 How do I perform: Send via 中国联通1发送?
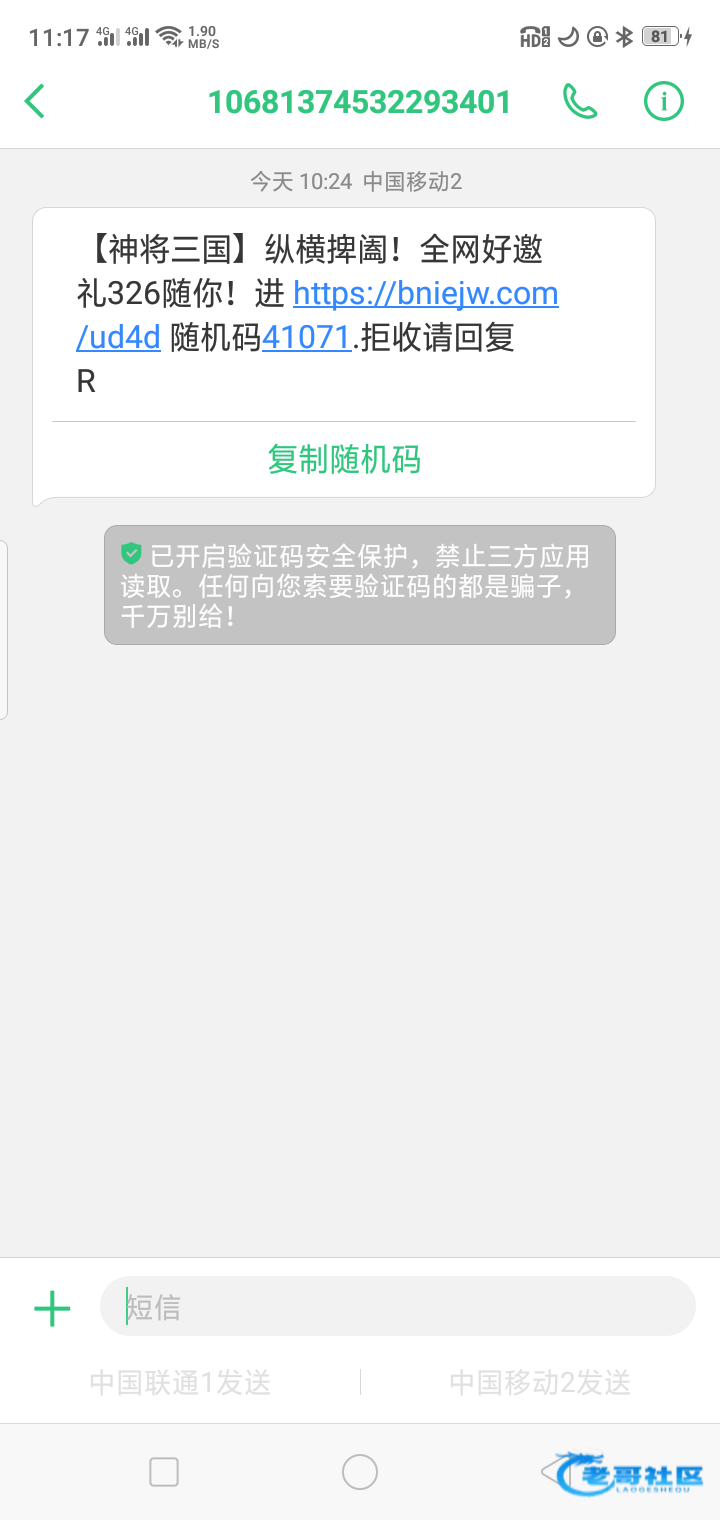click(181, 1383)
